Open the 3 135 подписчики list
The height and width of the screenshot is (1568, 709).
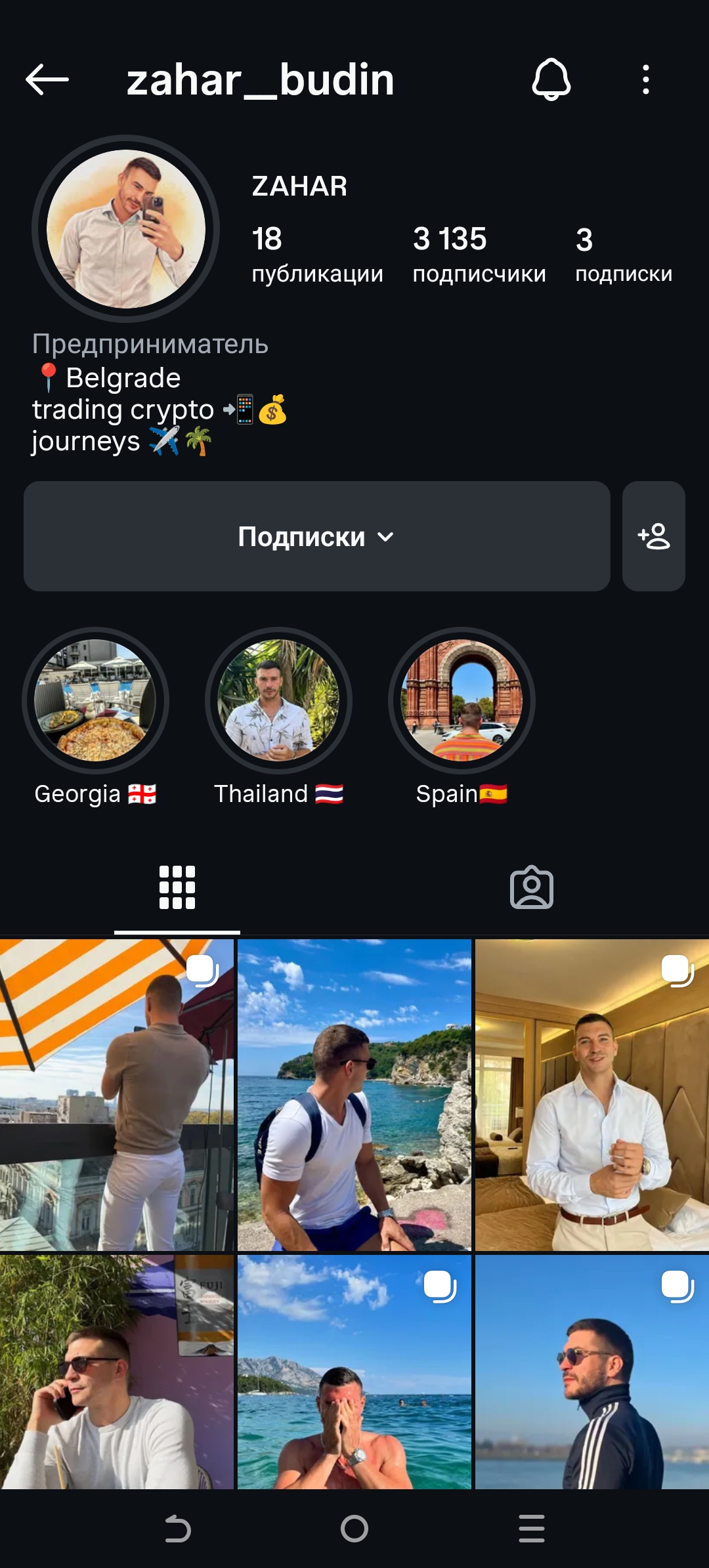(x=479, y=255)
